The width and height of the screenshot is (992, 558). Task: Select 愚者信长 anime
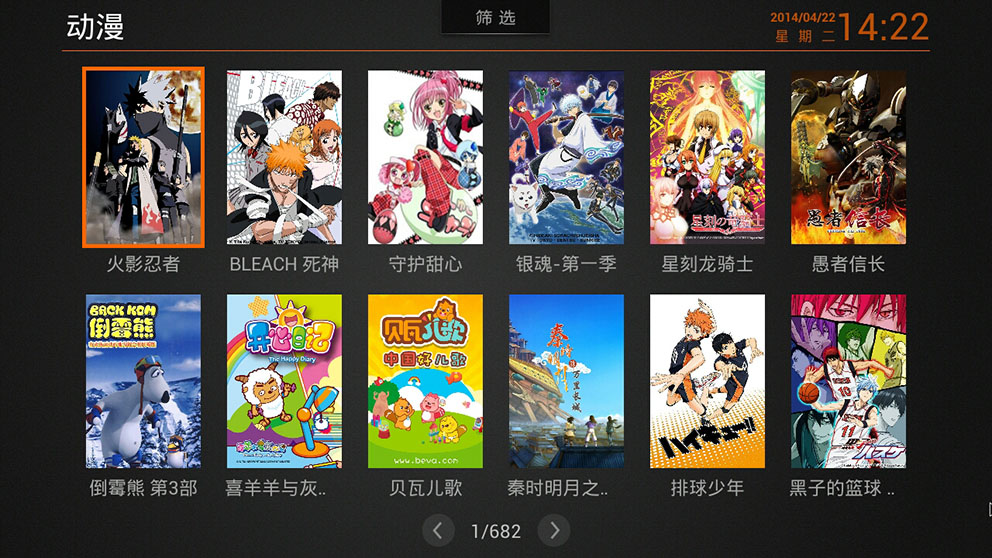[x=848, y=158]
